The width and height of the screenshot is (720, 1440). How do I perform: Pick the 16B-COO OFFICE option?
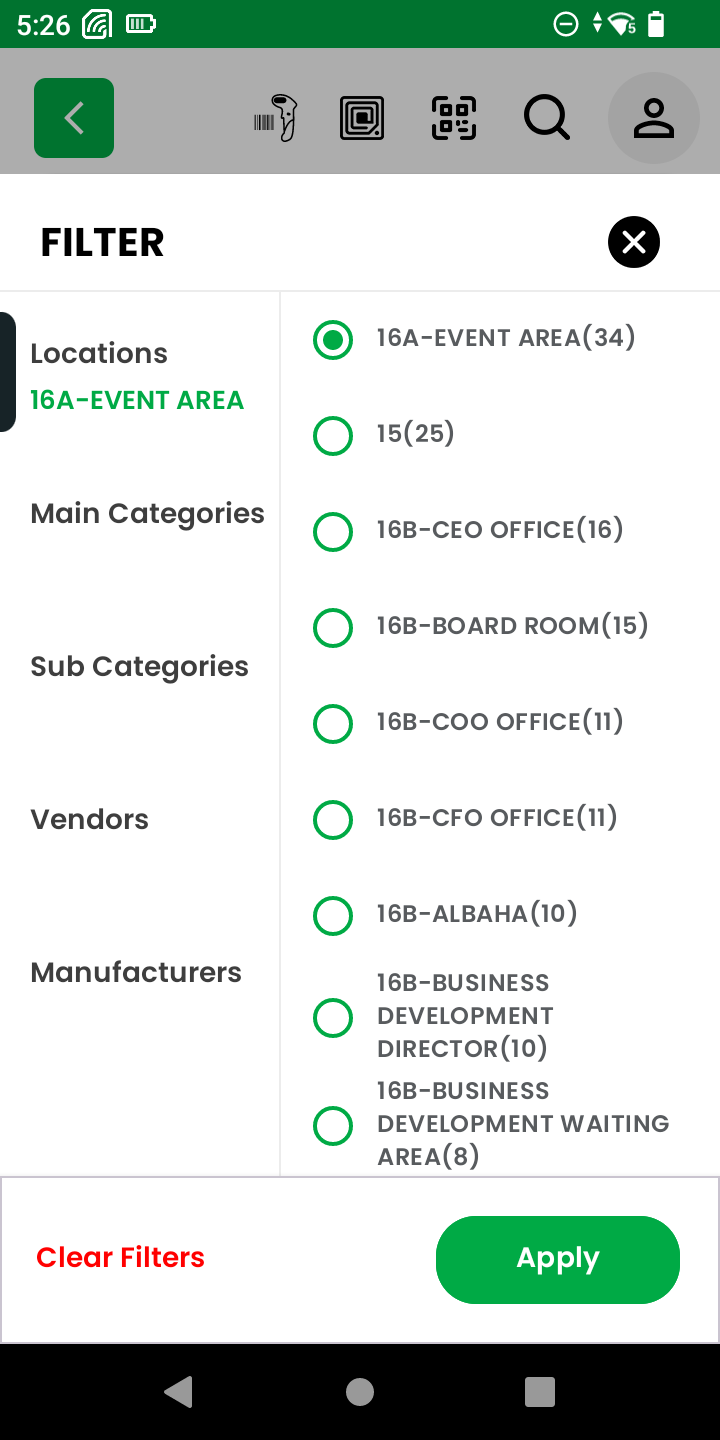[333, 724]
